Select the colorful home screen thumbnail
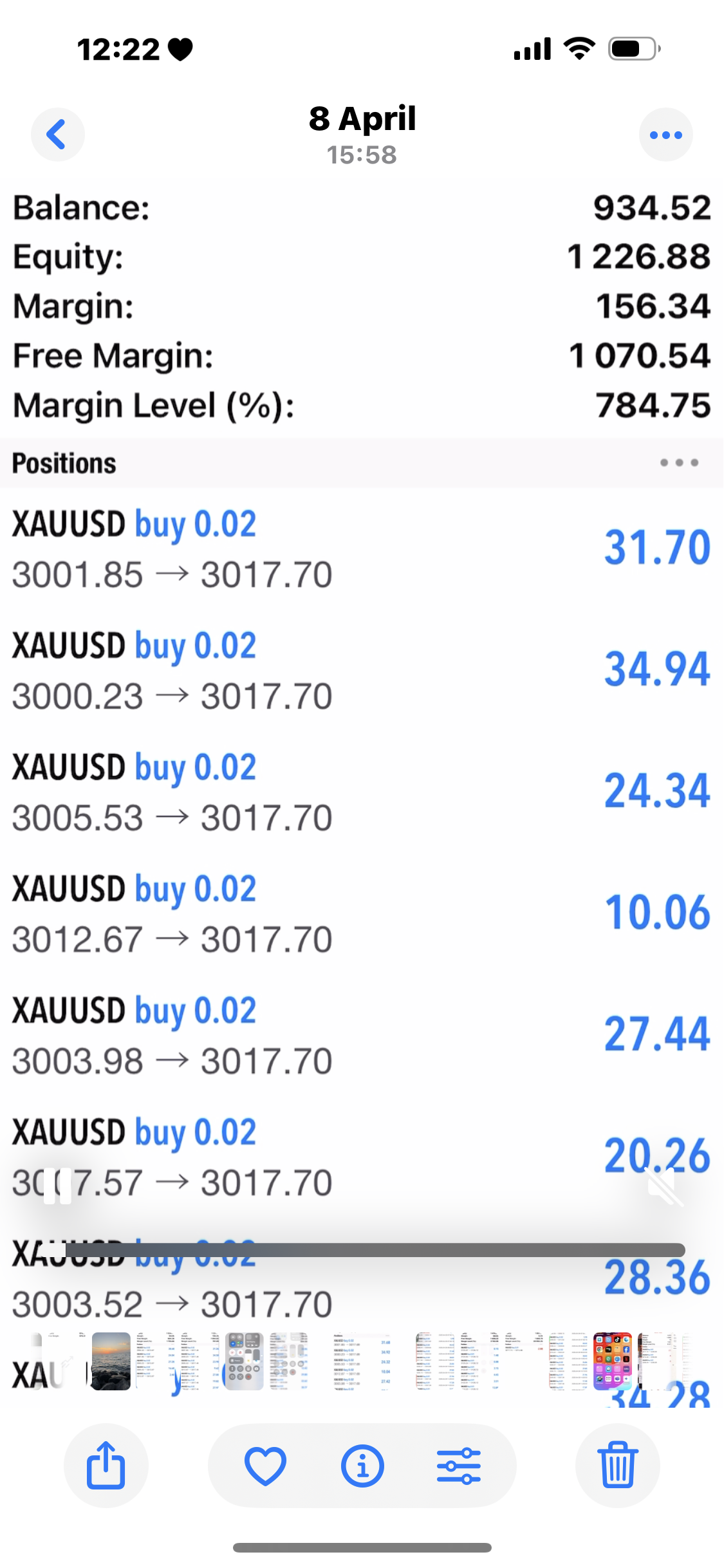The height and width of the screenshot is (1568, 724). pyautogui.click(x=612, y=1361)
